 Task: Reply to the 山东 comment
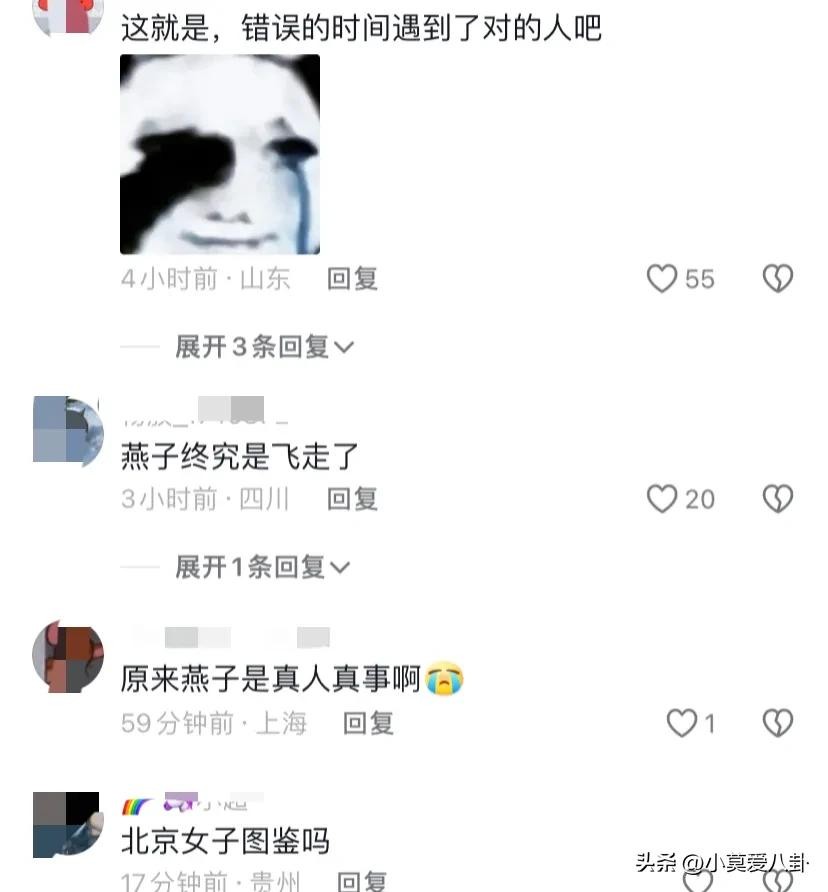click(x=352, y=279)
